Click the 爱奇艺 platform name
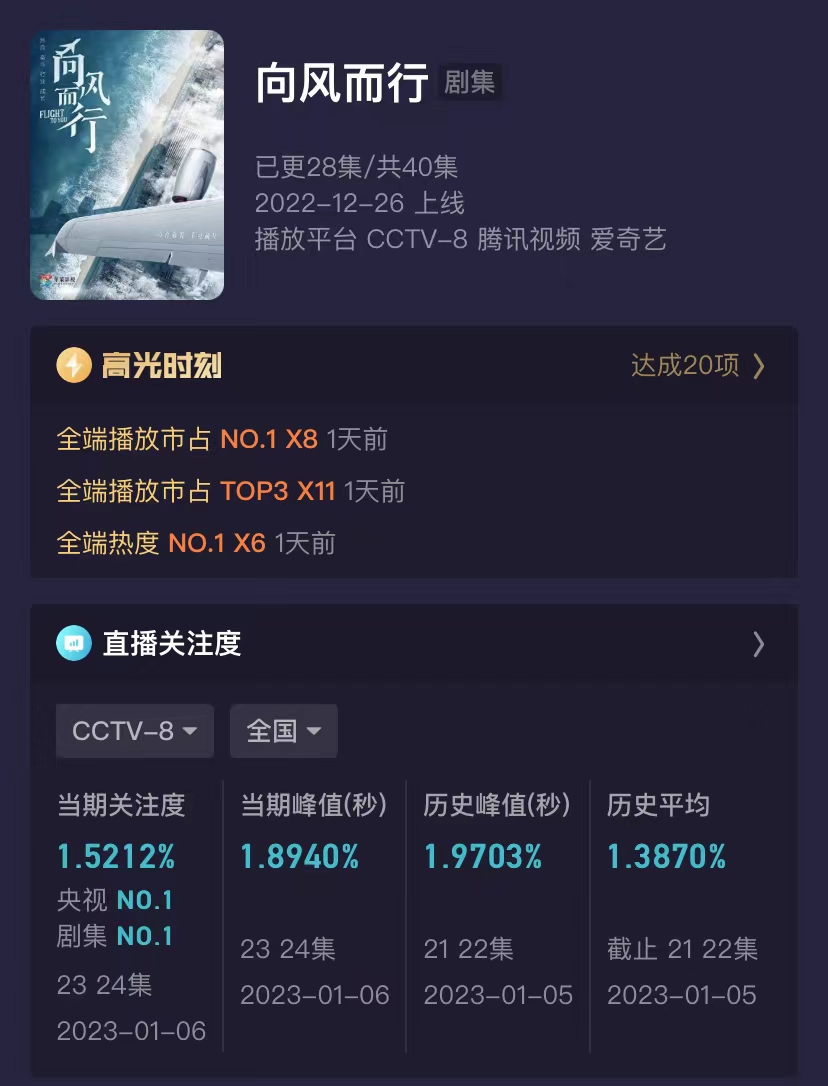828x1086 pixels. click(x=630, y=239)
